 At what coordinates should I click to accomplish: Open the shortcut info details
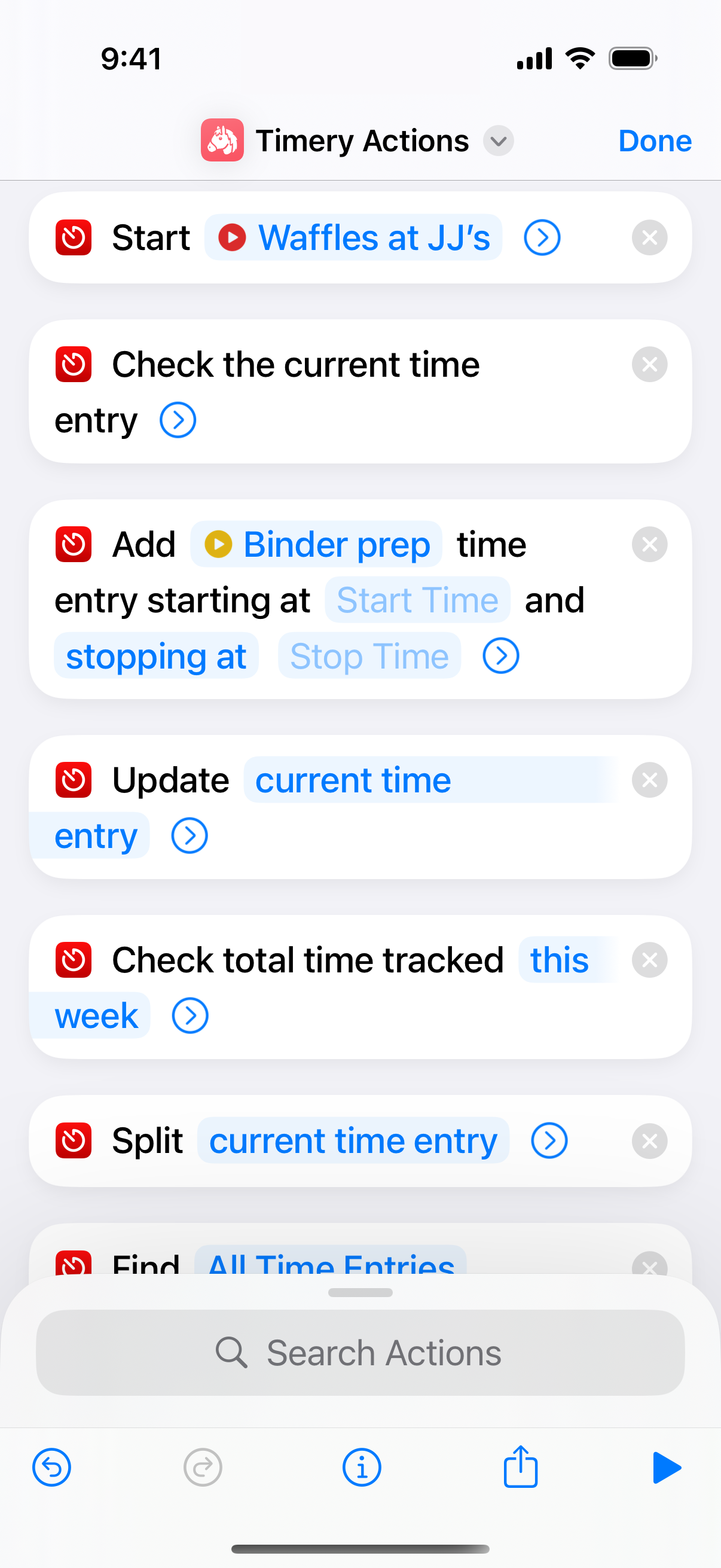(362, 1468)
